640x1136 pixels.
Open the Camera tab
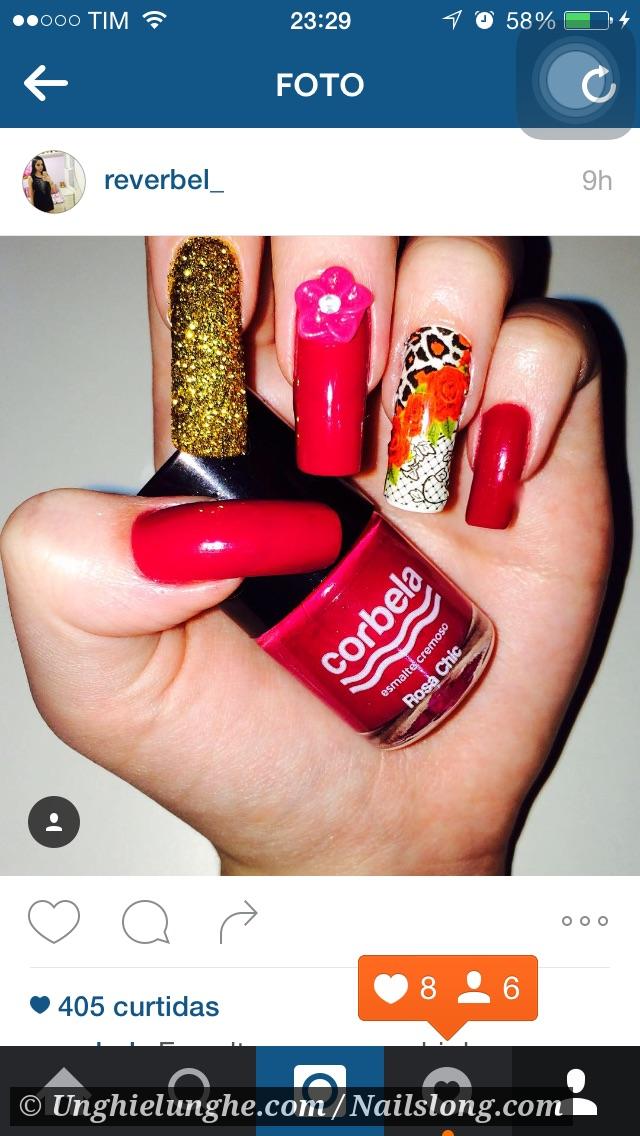point(320,1091)
